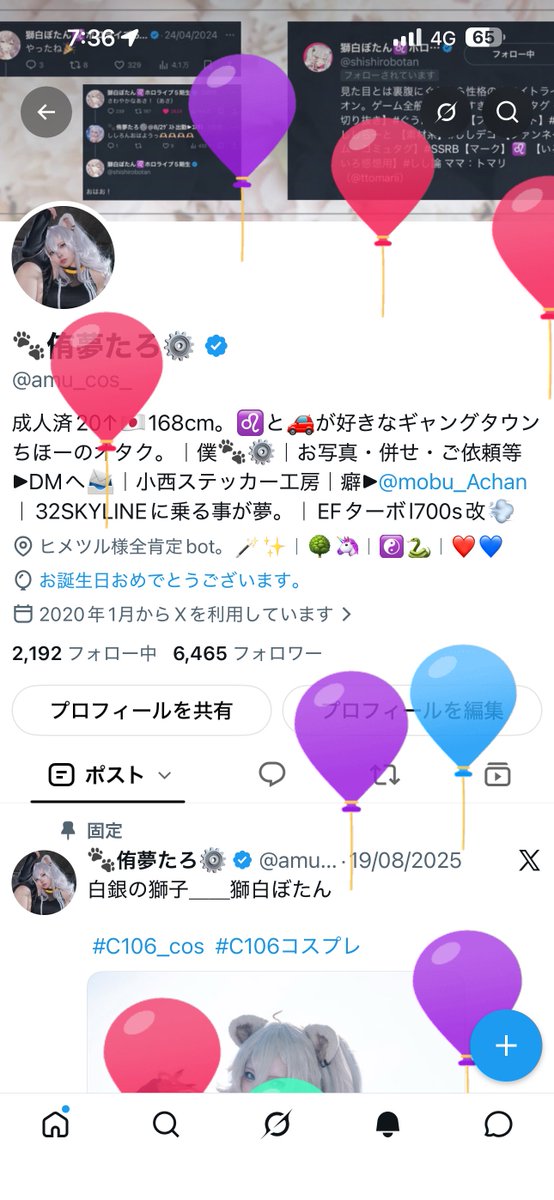Image resolution: width=554 pixels, height=1200 pixels.
Task: Go to the Home tab
Action: point(56,1125)
